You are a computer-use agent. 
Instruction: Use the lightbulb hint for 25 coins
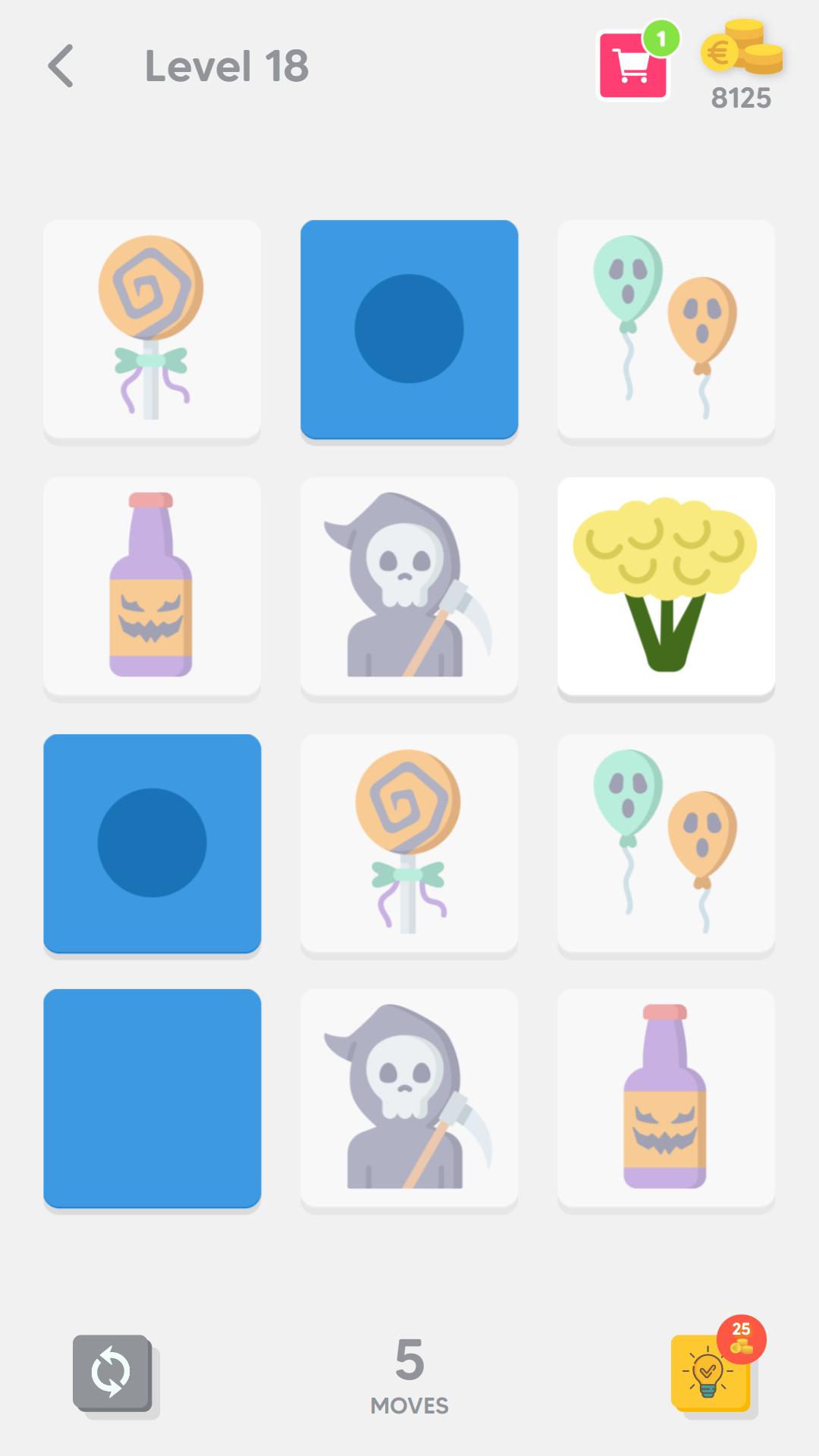710,1372
